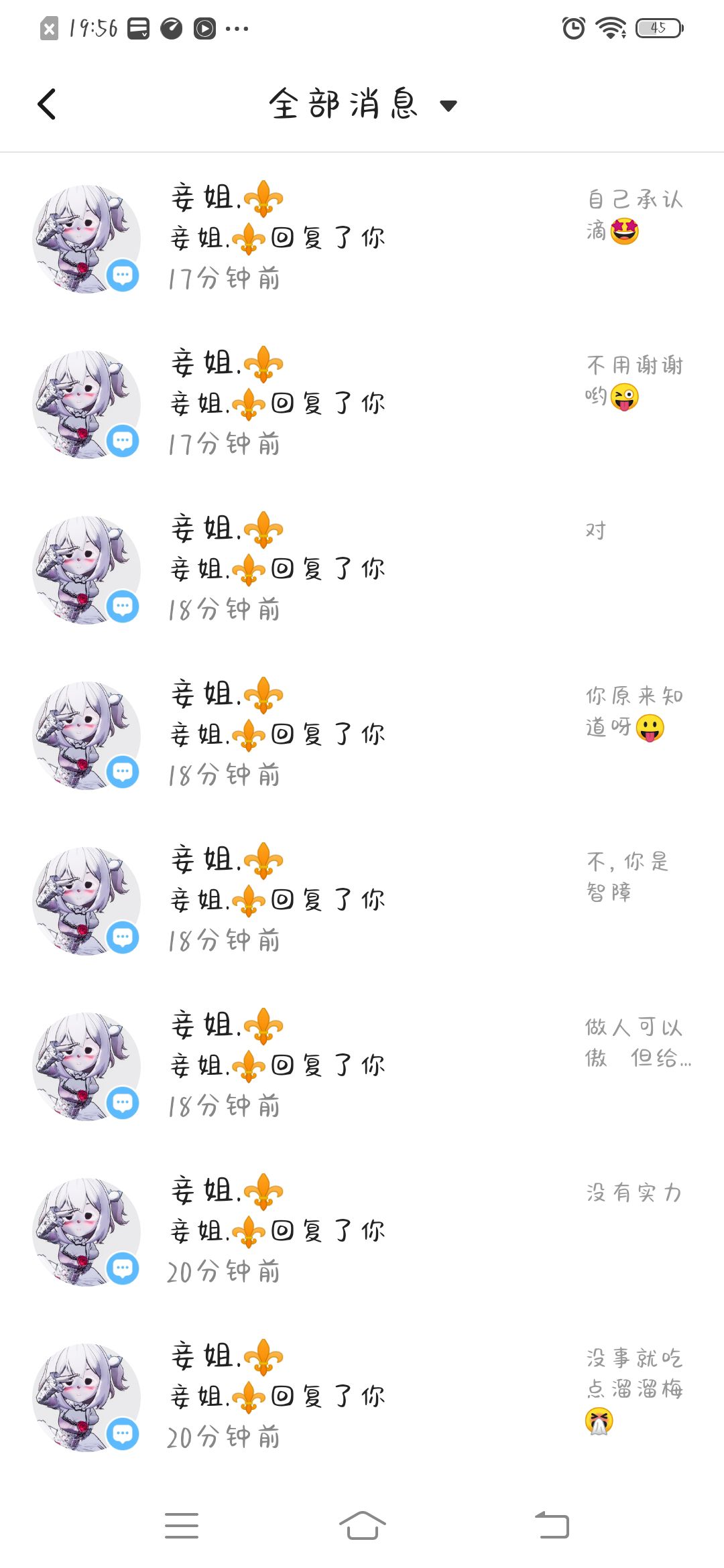Open the reply that says 对
Screen dimensions: 724x1568
(362, 570)
